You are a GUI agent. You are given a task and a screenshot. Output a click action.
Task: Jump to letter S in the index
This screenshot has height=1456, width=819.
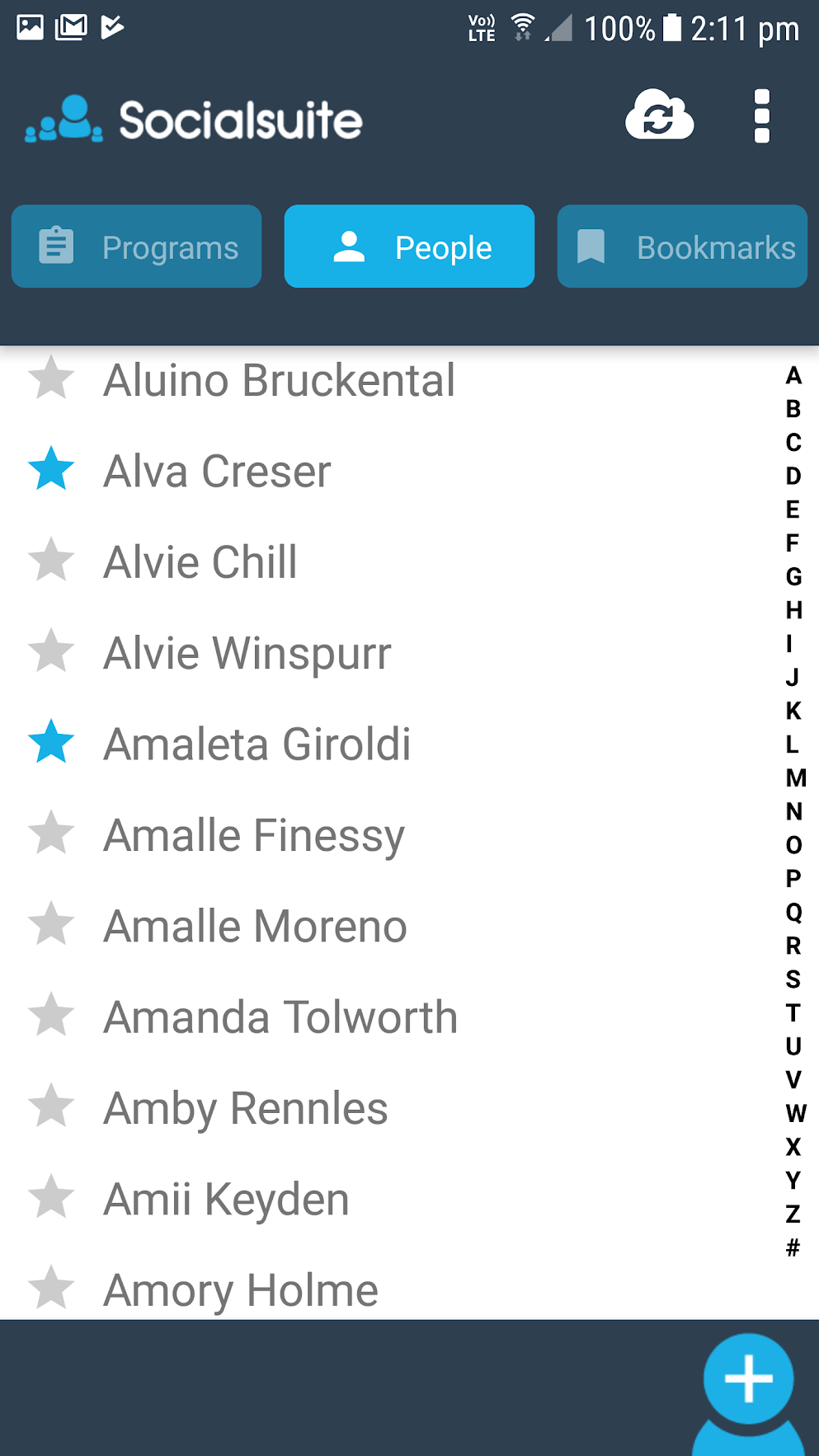[793, 979]
